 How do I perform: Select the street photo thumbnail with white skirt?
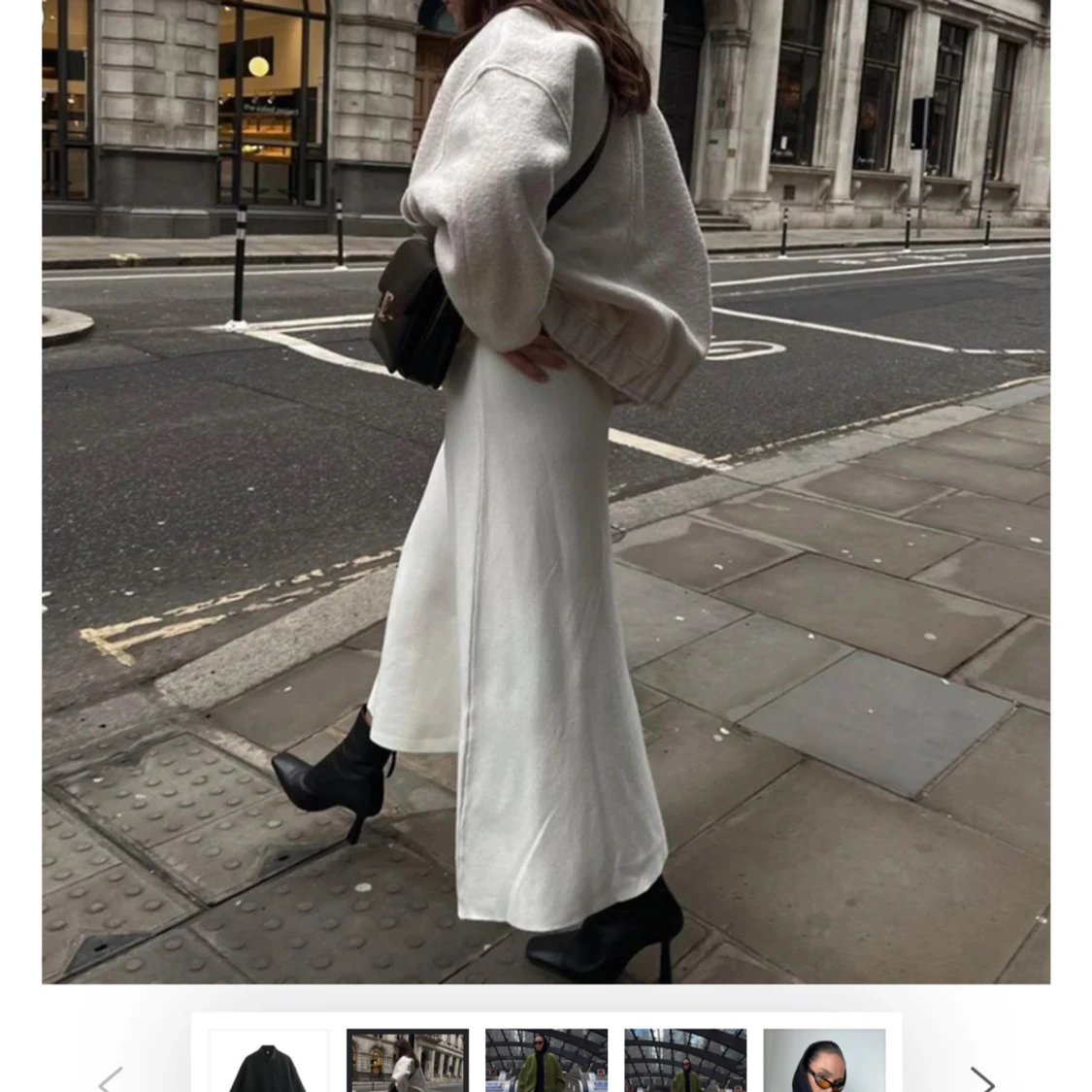[x=408, y=1061]
